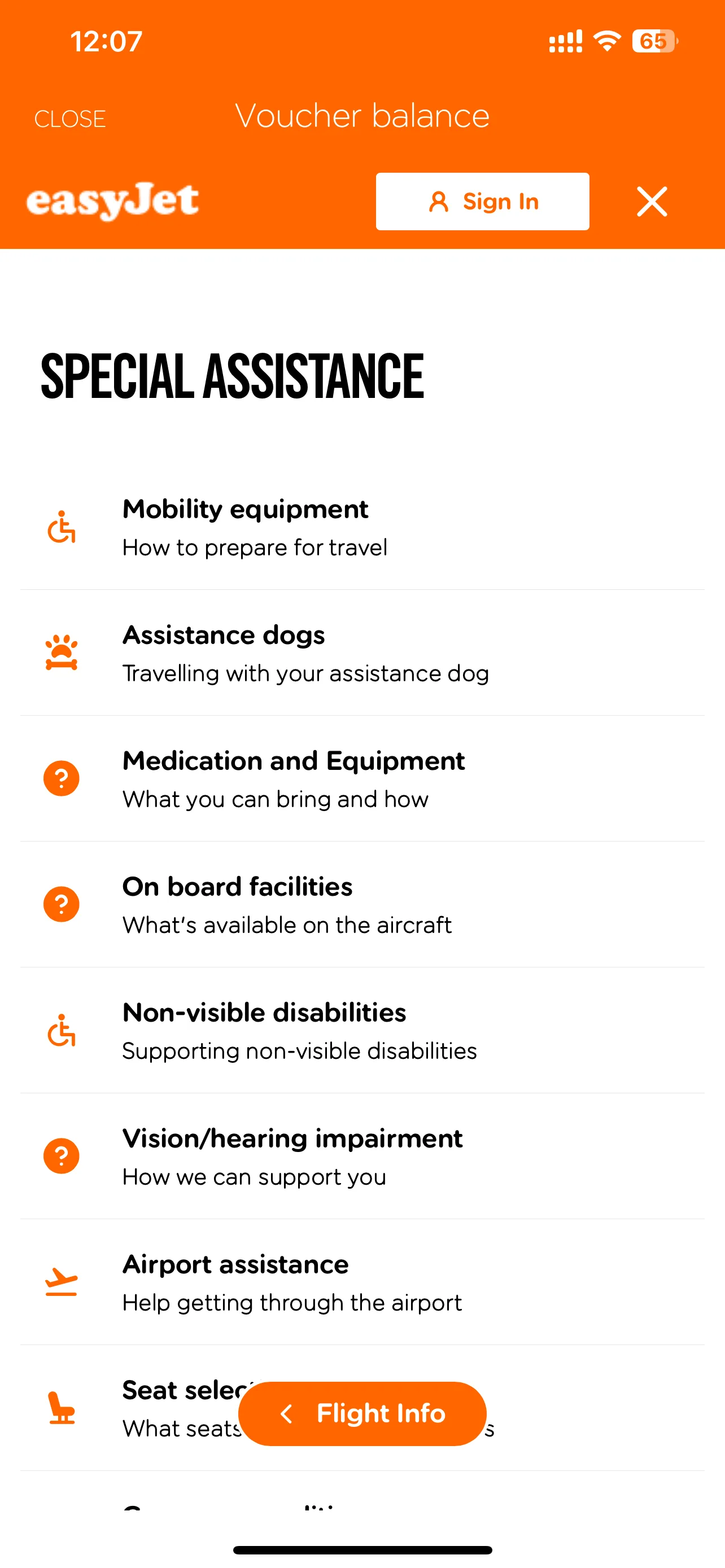The height and width of the screenshot is (1568, 725).
Task: Tap CLOSE in the top bar
Action: (70, 119)
